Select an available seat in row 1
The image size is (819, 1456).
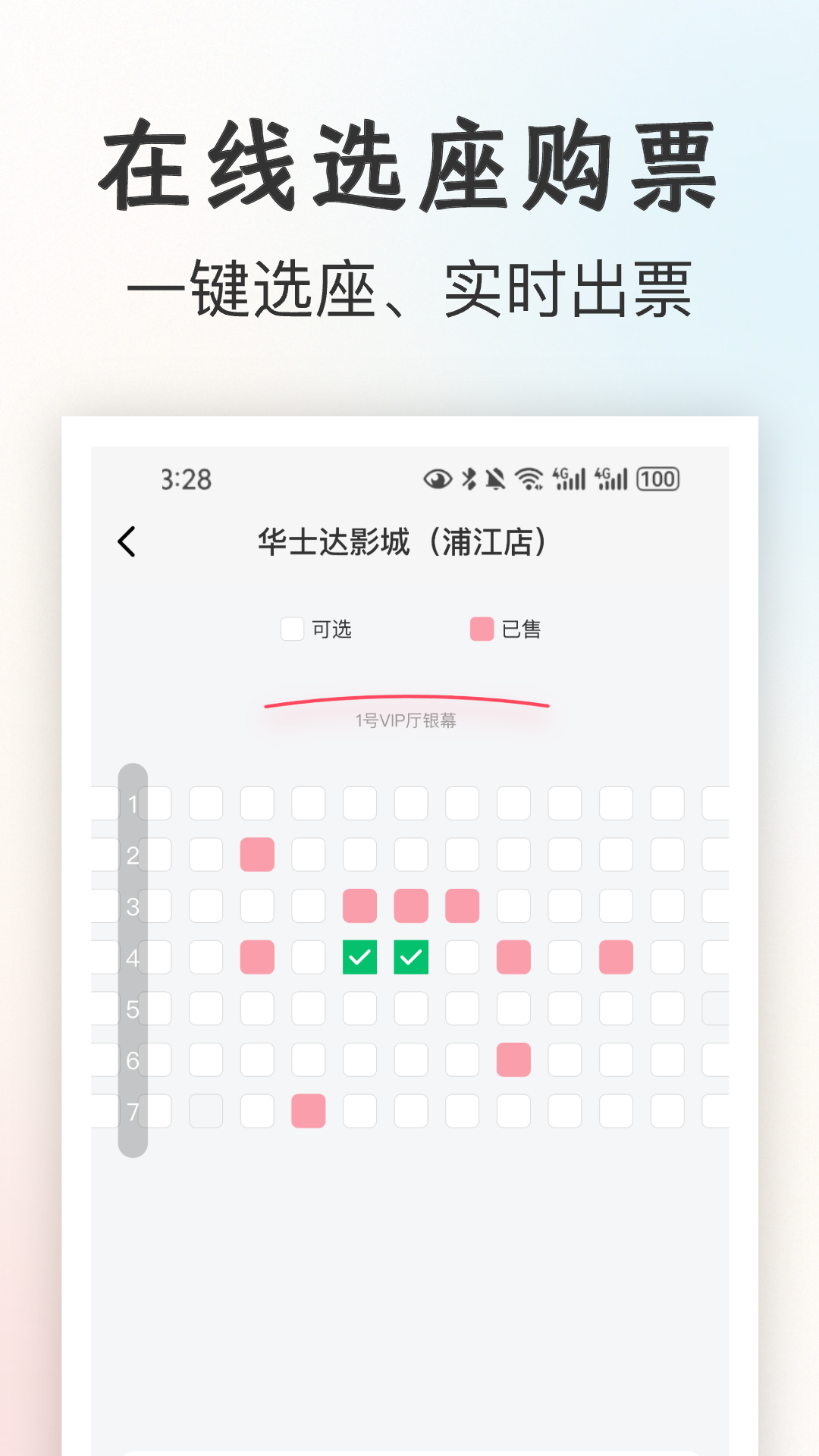tap(206, 804)
